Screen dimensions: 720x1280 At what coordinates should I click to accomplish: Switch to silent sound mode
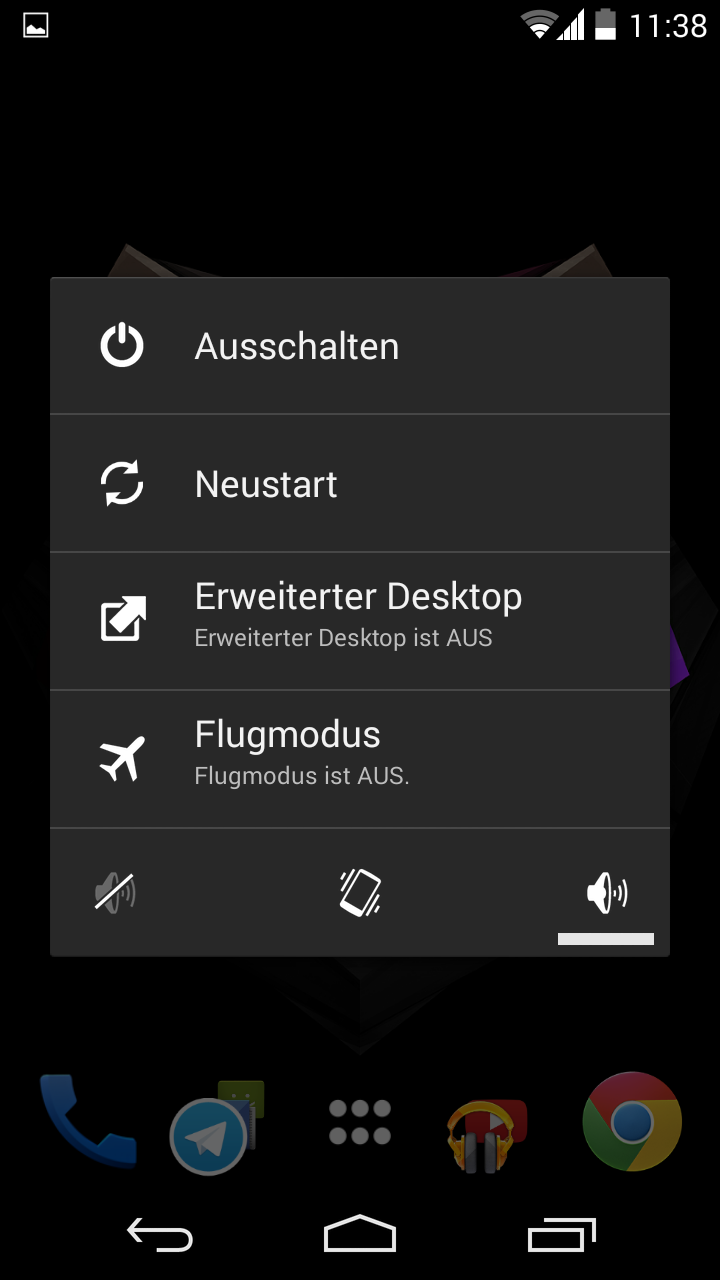115,892
